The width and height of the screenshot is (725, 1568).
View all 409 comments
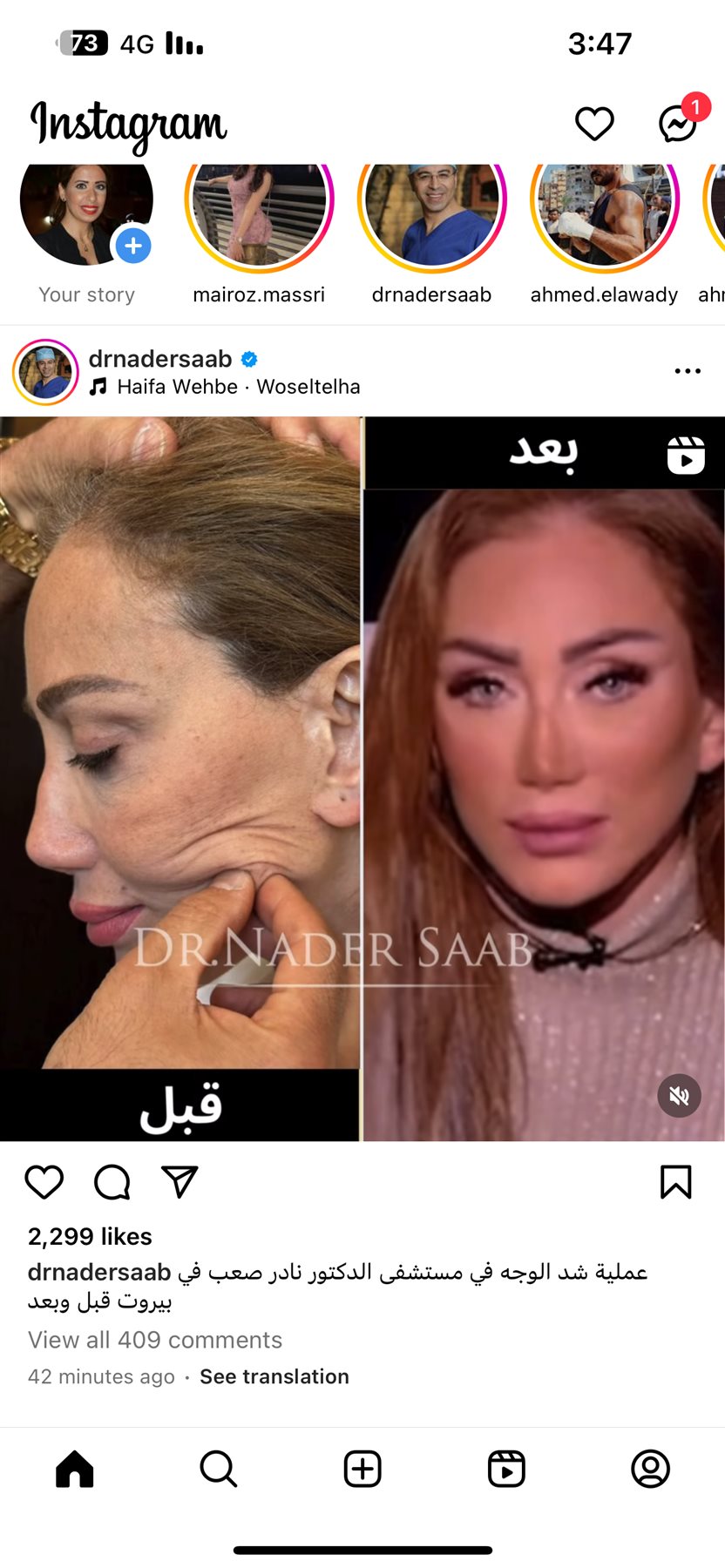click(x=155, y=1340)
